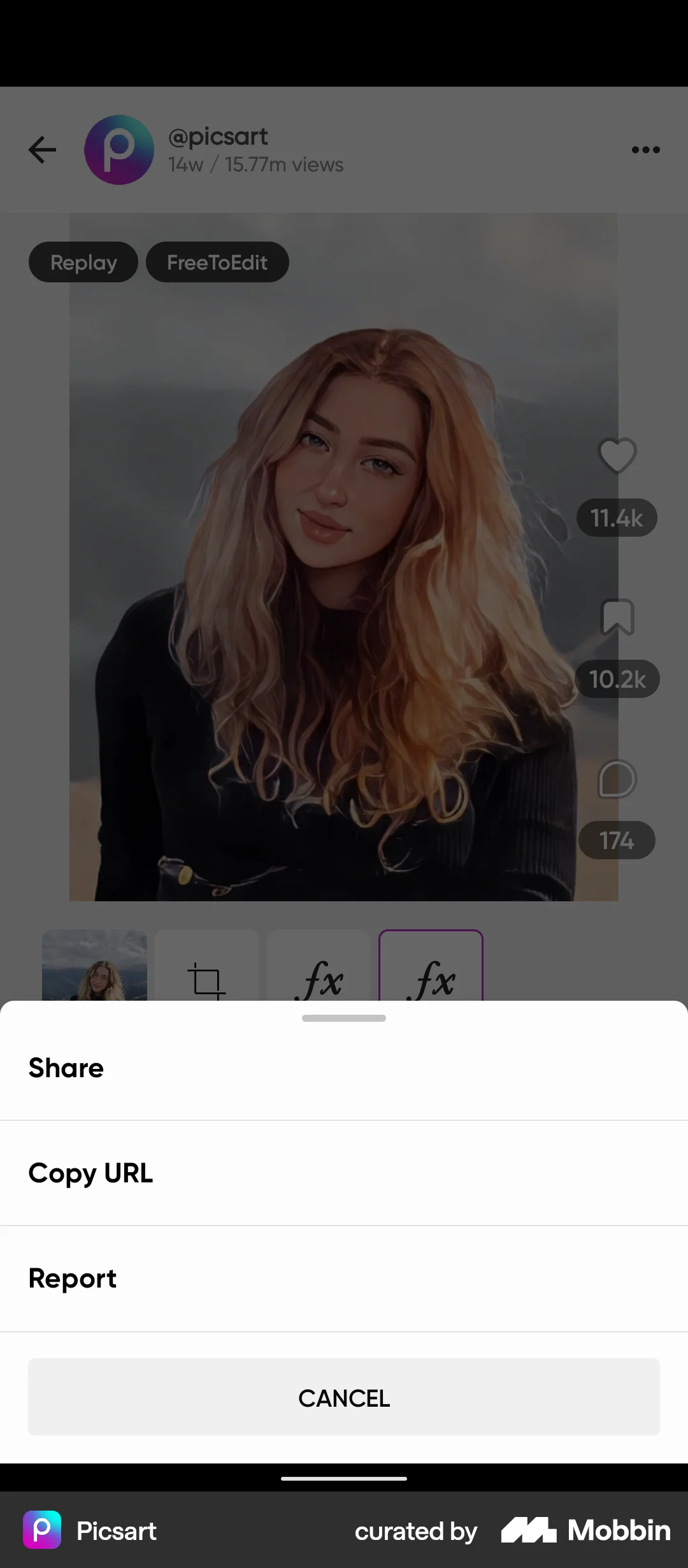Select the crop tool icon

(206, 980)
